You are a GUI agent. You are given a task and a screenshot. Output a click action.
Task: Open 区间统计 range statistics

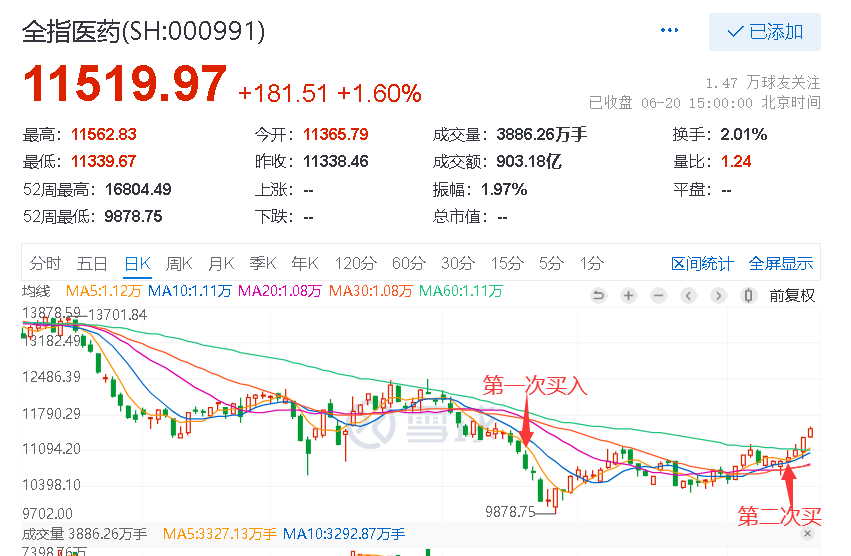pos(702,264)
